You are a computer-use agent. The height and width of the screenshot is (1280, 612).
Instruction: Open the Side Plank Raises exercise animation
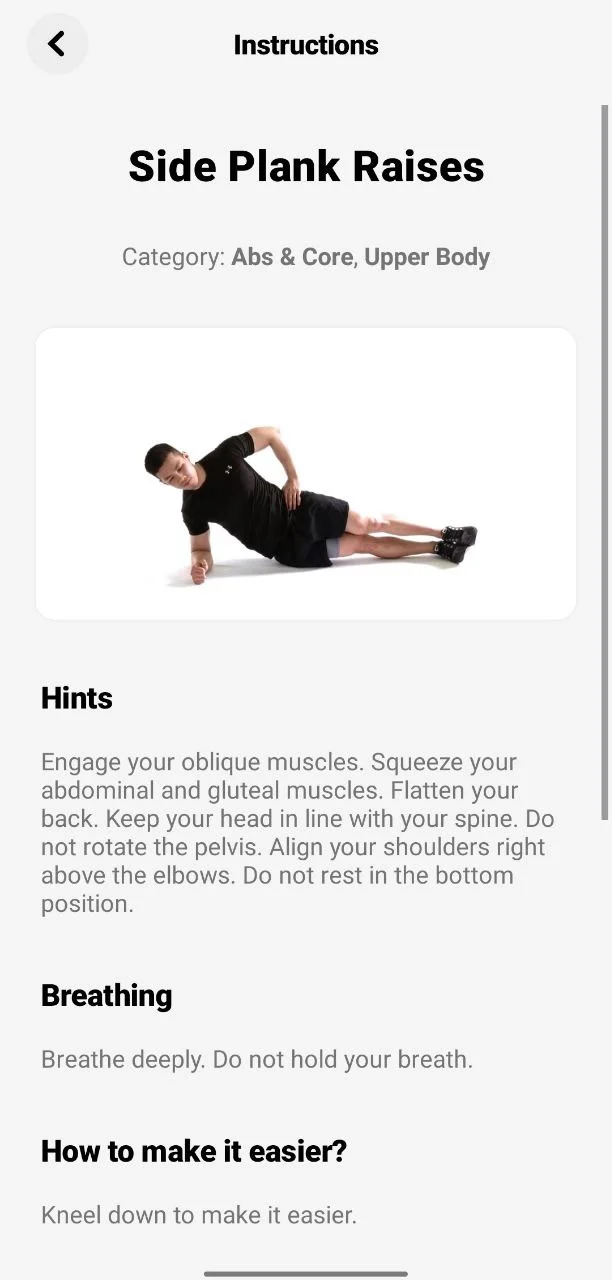(x=306, y=473)
